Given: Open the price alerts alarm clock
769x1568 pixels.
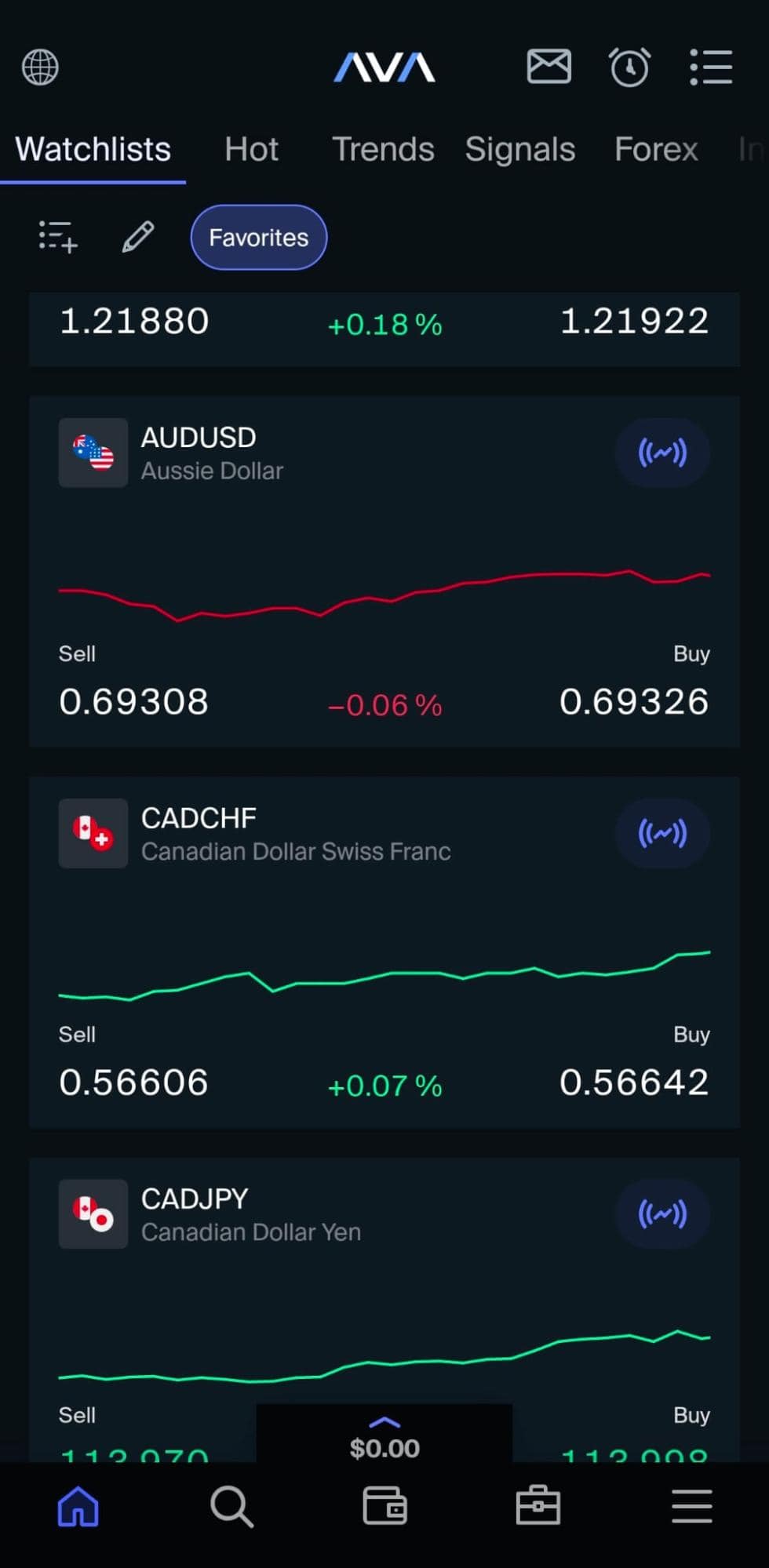Looking at the screenshot, I should pos(629,67).
